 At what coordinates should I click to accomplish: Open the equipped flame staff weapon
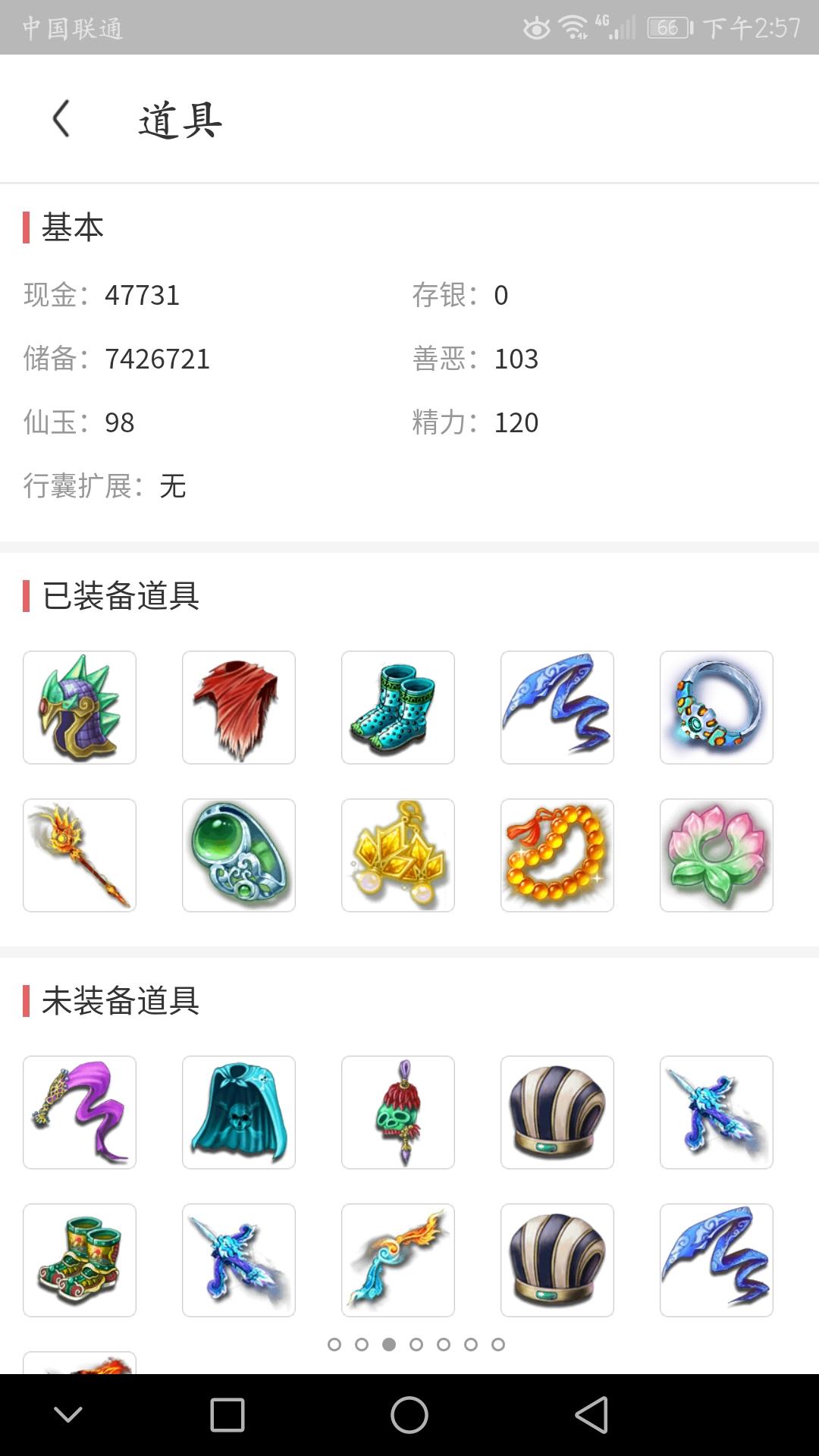pos(80,855)
